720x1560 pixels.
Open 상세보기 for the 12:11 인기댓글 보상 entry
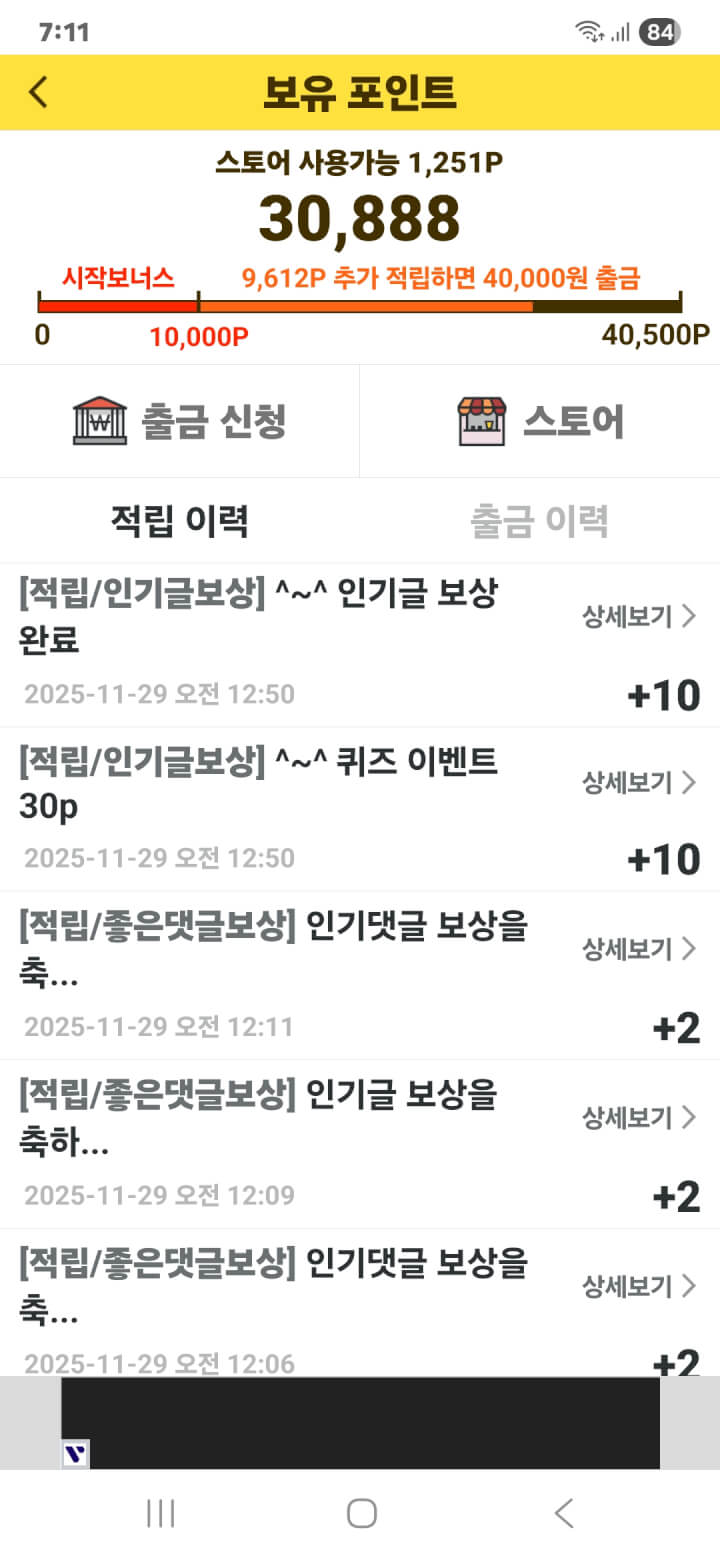click(638, 949)
